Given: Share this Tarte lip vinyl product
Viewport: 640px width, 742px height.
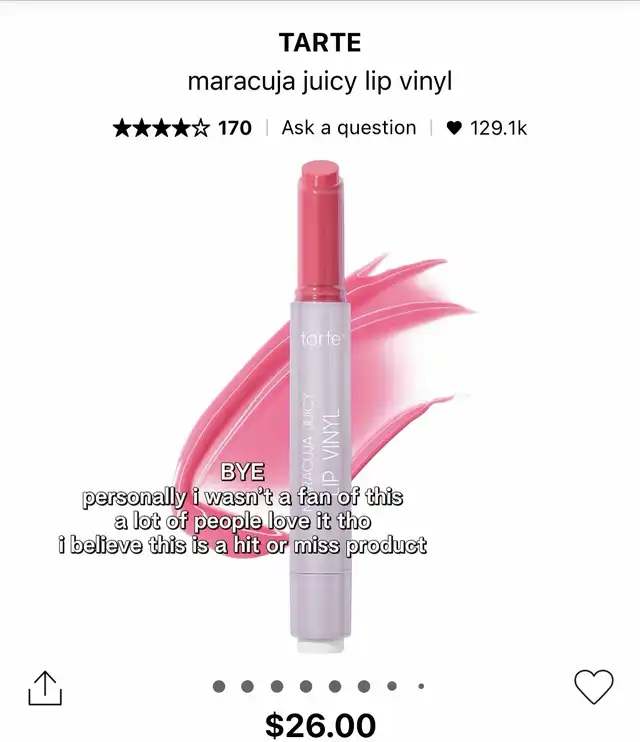Looking at the screenshot, I should pos(45,687).
